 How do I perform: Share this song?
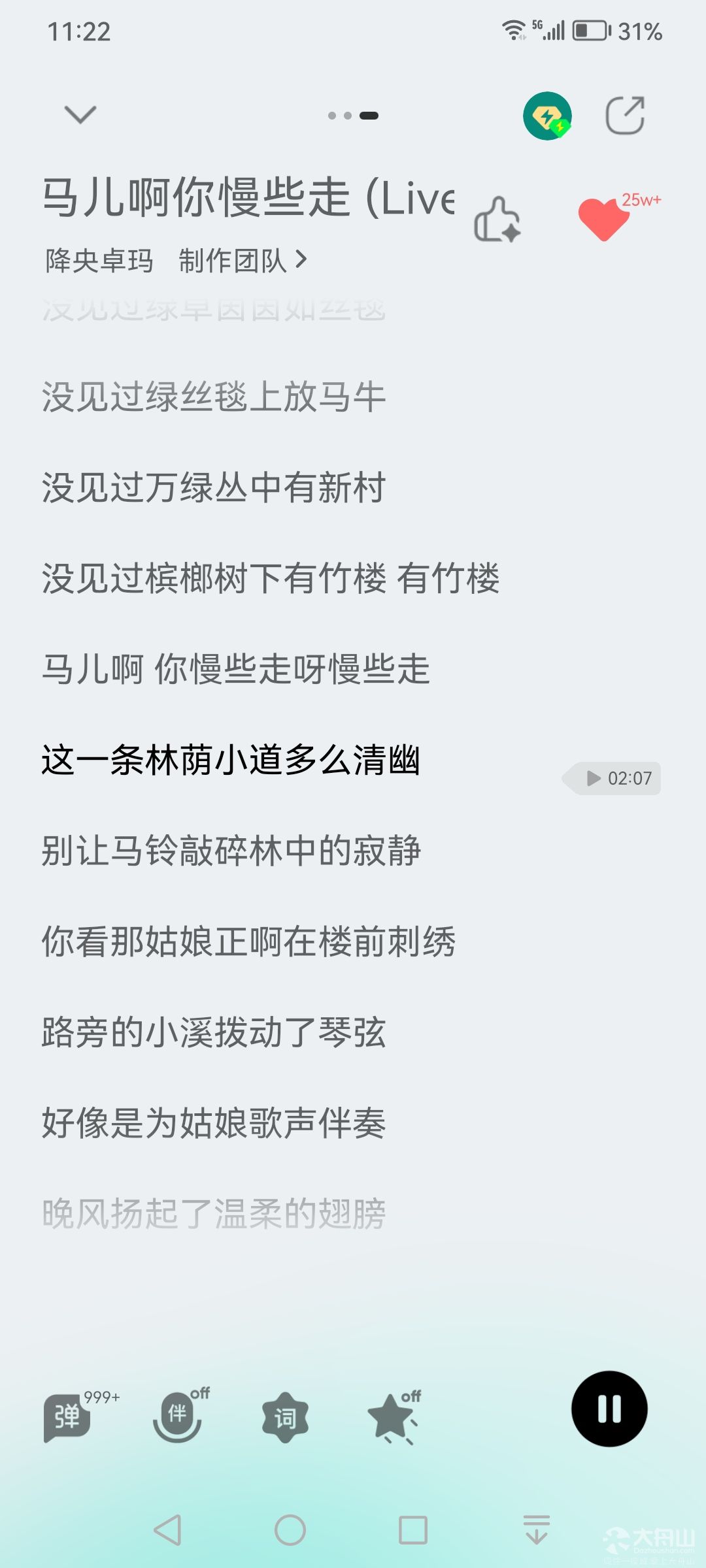click(625, 116)
